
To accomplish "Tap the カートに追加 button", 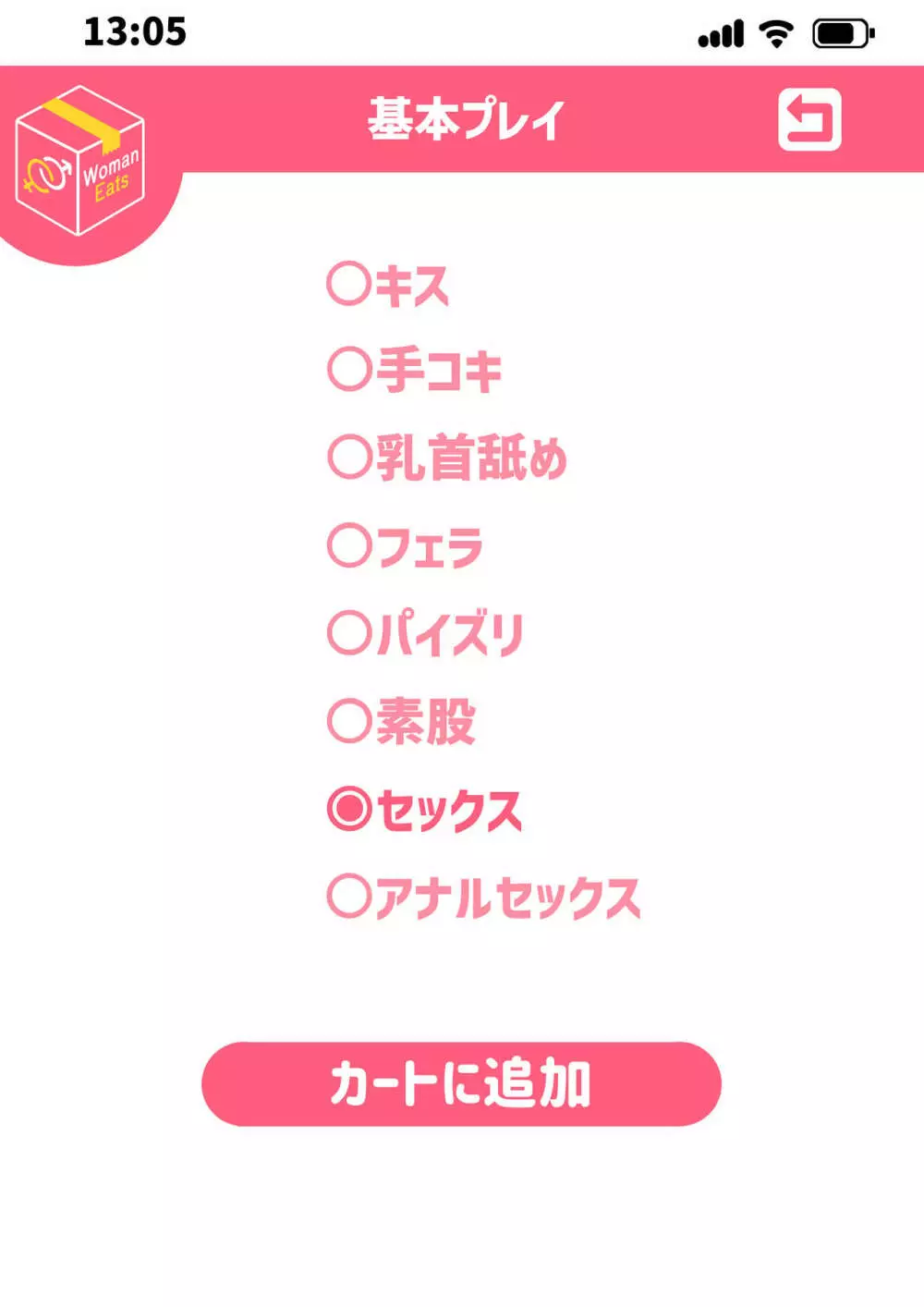I will (461, 1083).
